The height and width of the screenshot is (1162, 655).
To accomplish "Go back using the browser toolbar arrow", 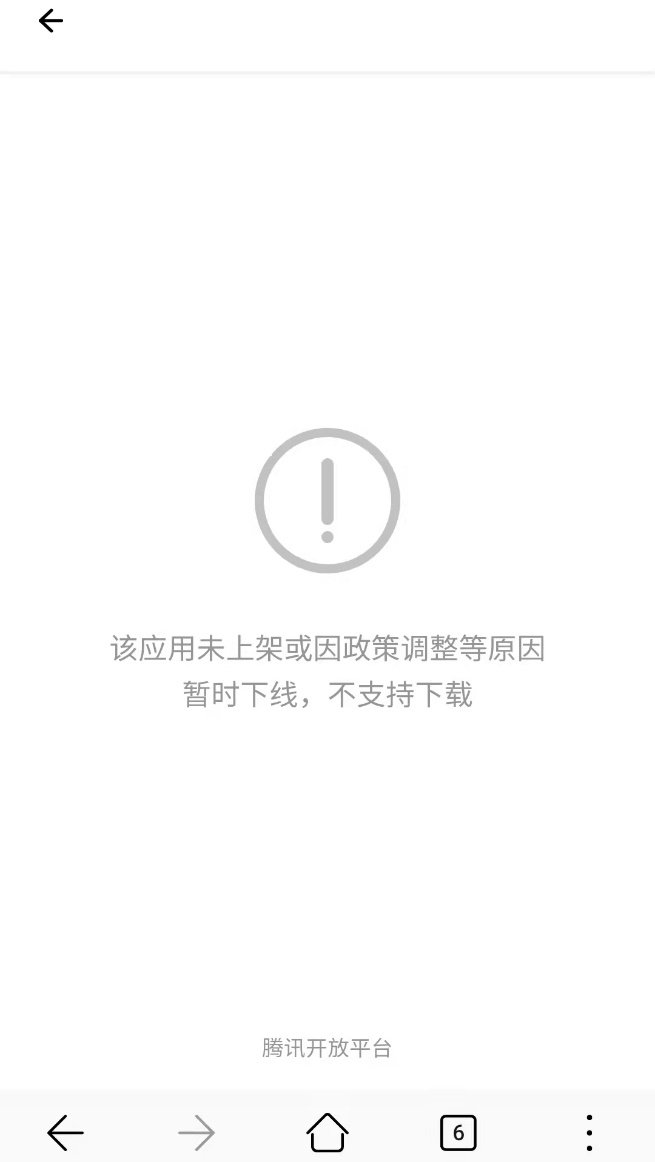I will coord(66,1132).
